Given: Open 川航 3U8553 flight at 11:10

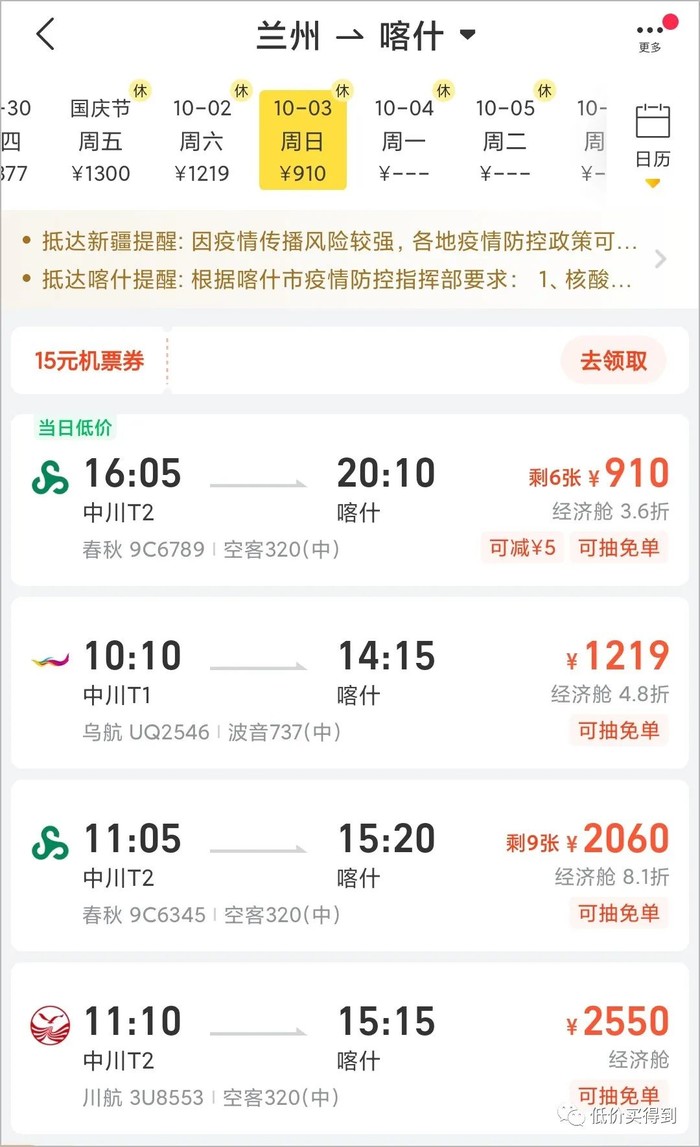Looking at the screenshot, I should coord(350,1048).
